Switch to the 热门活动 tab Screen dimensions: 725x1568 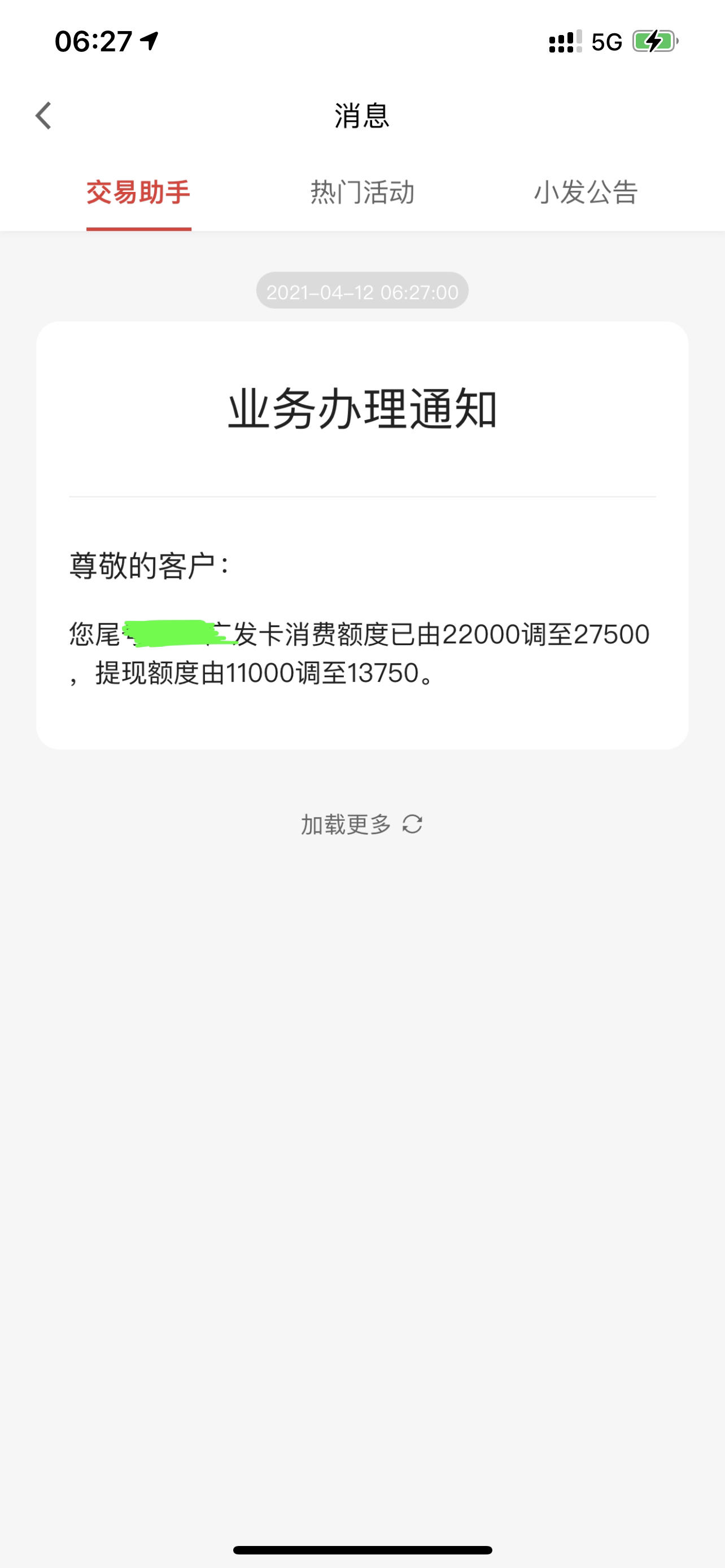pyautogui.click(x=362, y=192)
